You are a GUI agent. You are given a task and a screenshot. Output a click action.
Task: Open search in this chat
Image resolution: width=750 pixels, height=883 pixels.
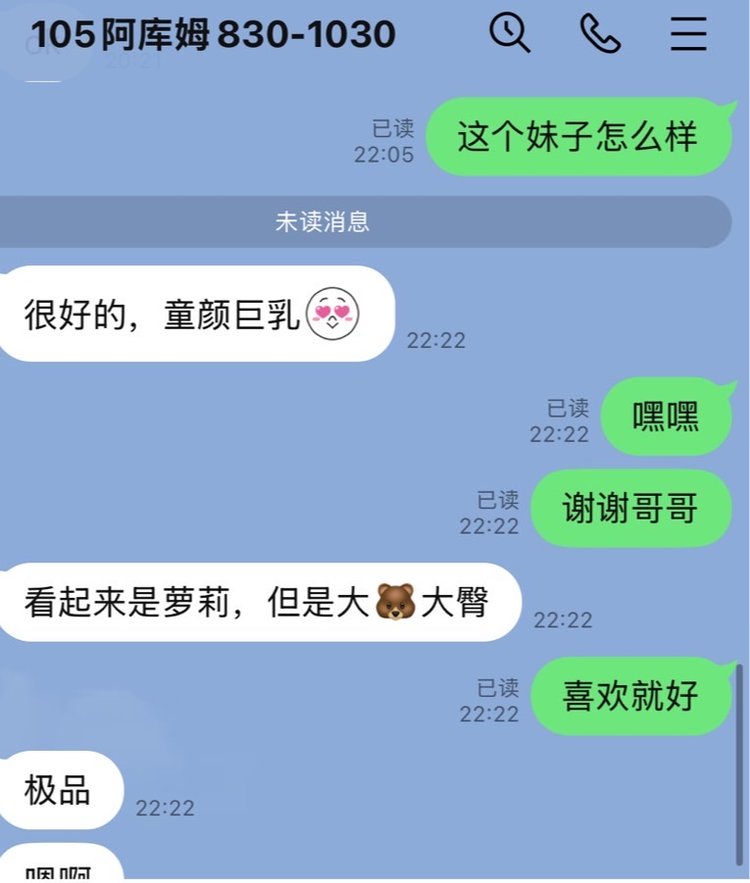(x=509, y=34)
